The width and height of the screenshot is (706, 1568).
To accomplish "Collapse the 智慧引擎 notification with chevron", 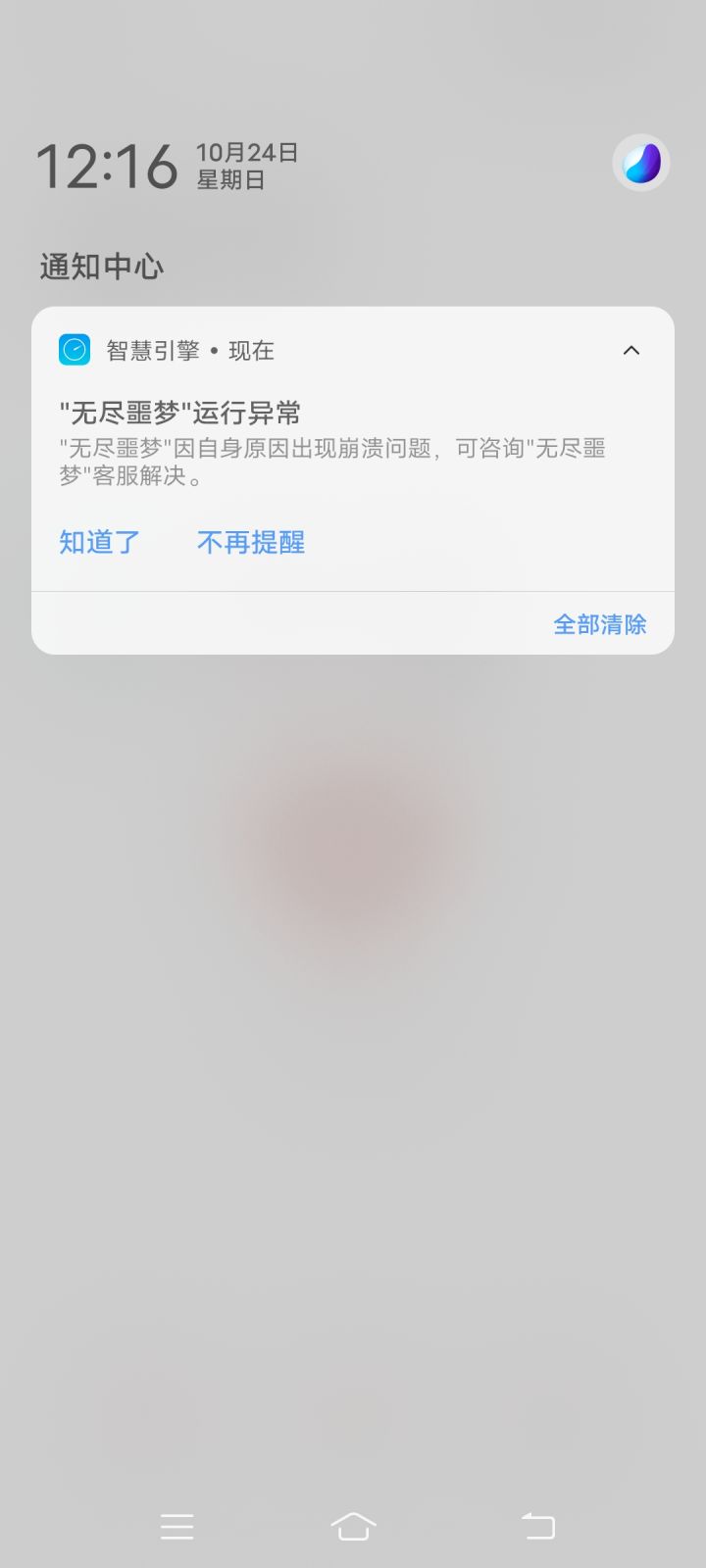I will (x=631, y=350).
